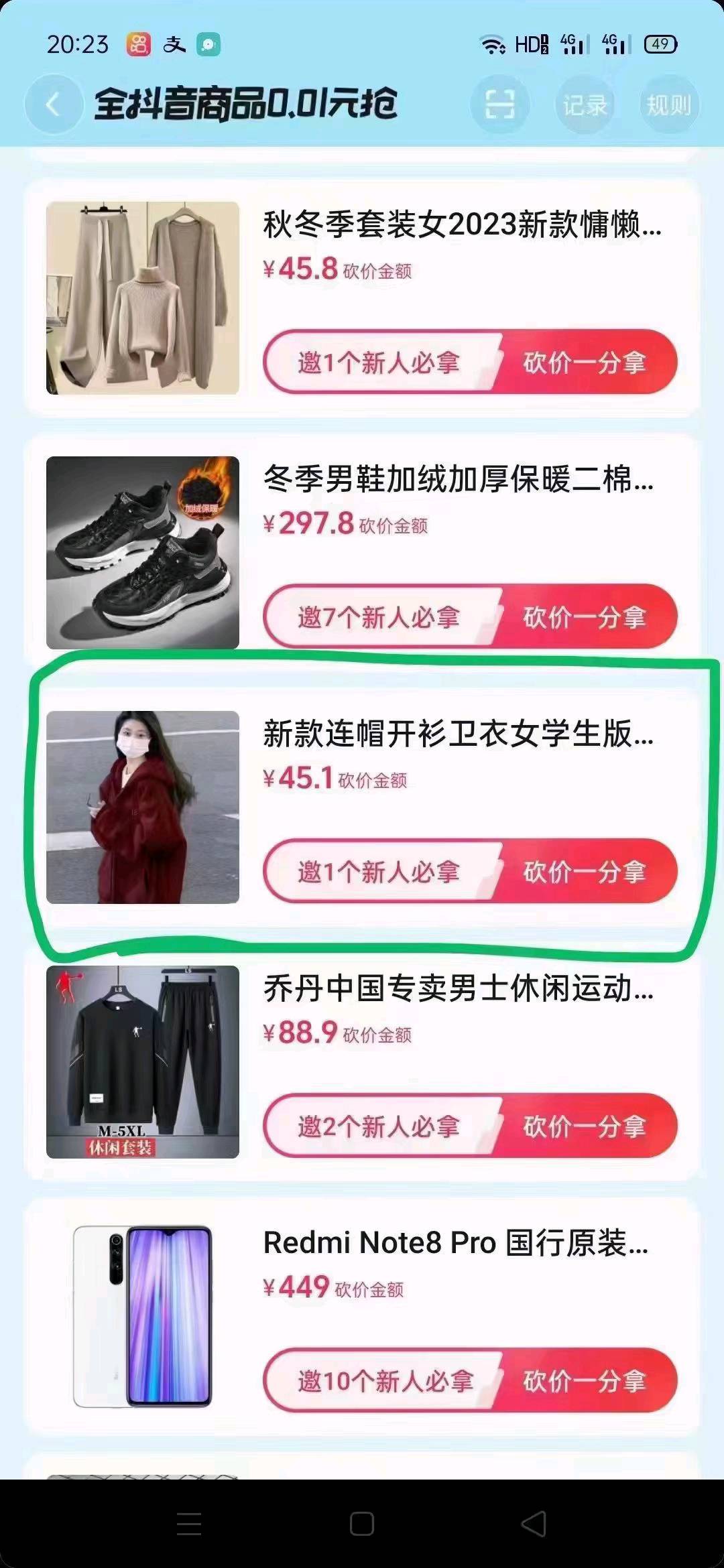Tap 砍价一分拿 for 乔丹休闲运动套装
Screen dimensions: 724x1568
pyautogui.click(x=584, y=1126)
